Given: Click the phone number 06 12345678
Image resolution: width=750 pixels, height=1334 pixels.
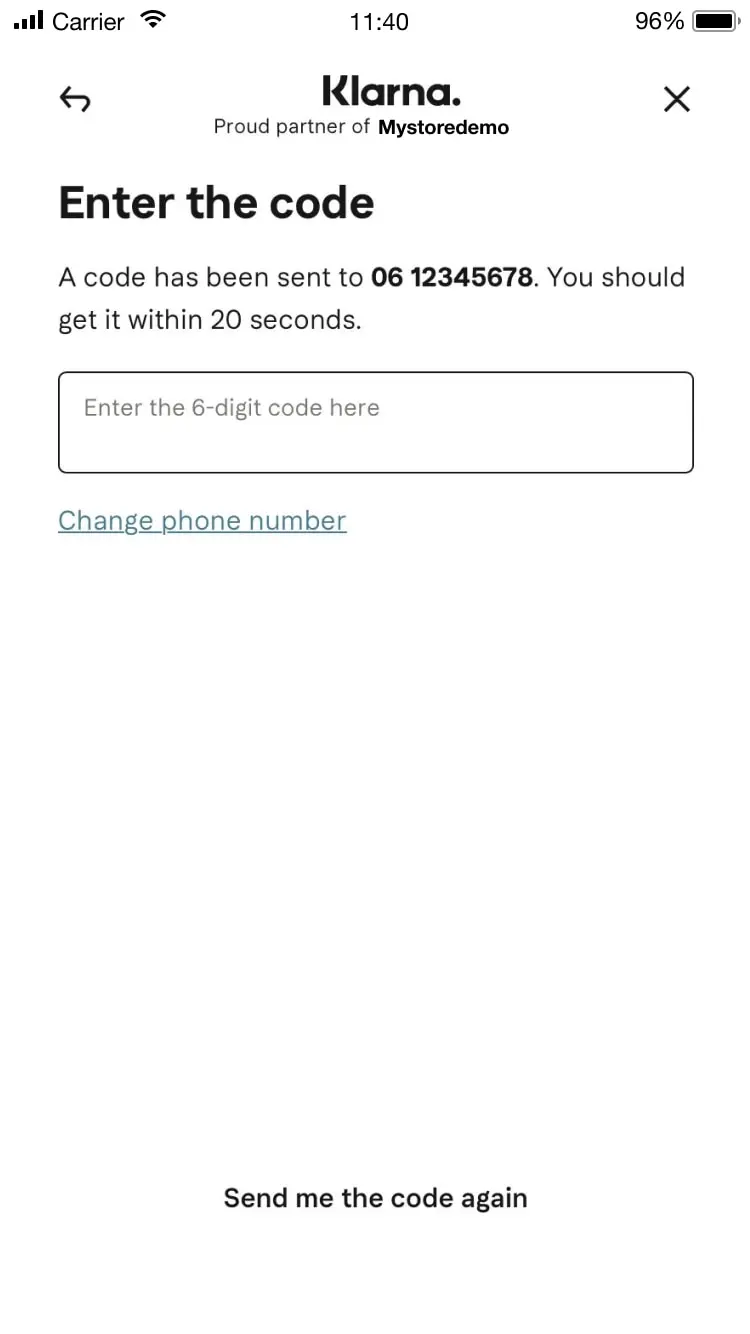Looking at the screenshot, I should tap(451, 277).
